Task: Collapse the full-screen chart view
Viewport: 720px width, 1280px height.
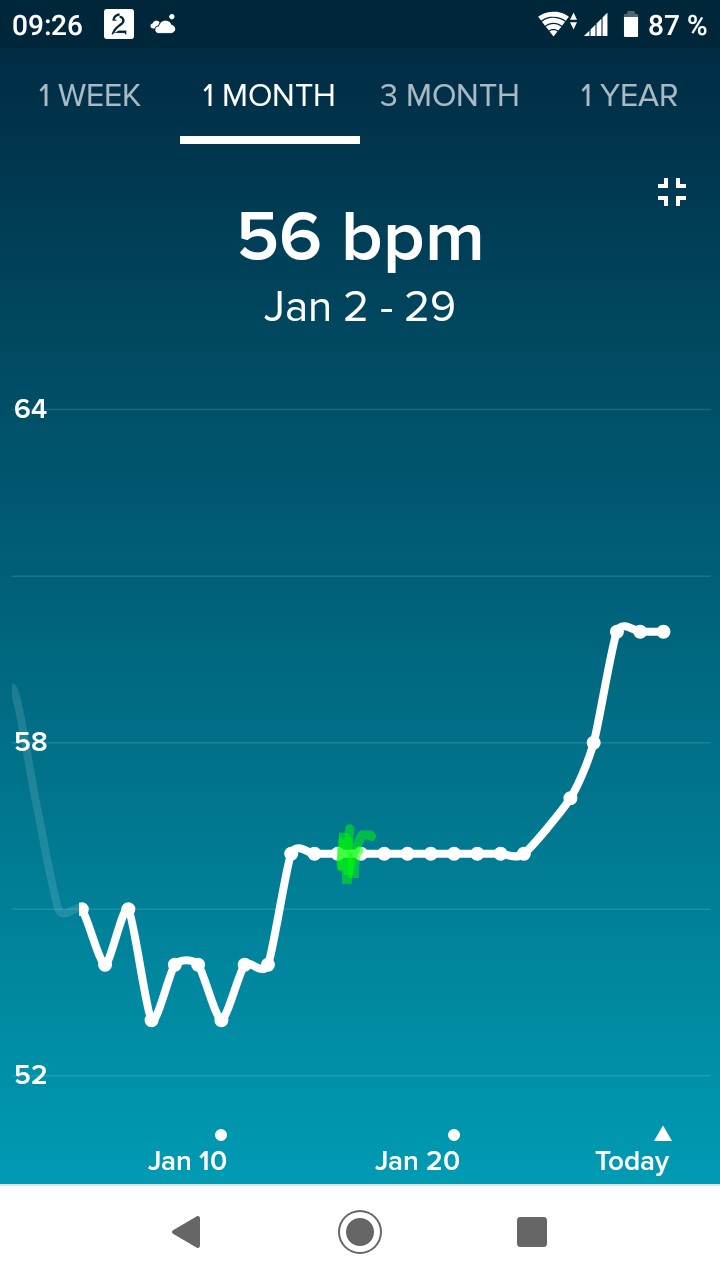Action: [672, 192]
